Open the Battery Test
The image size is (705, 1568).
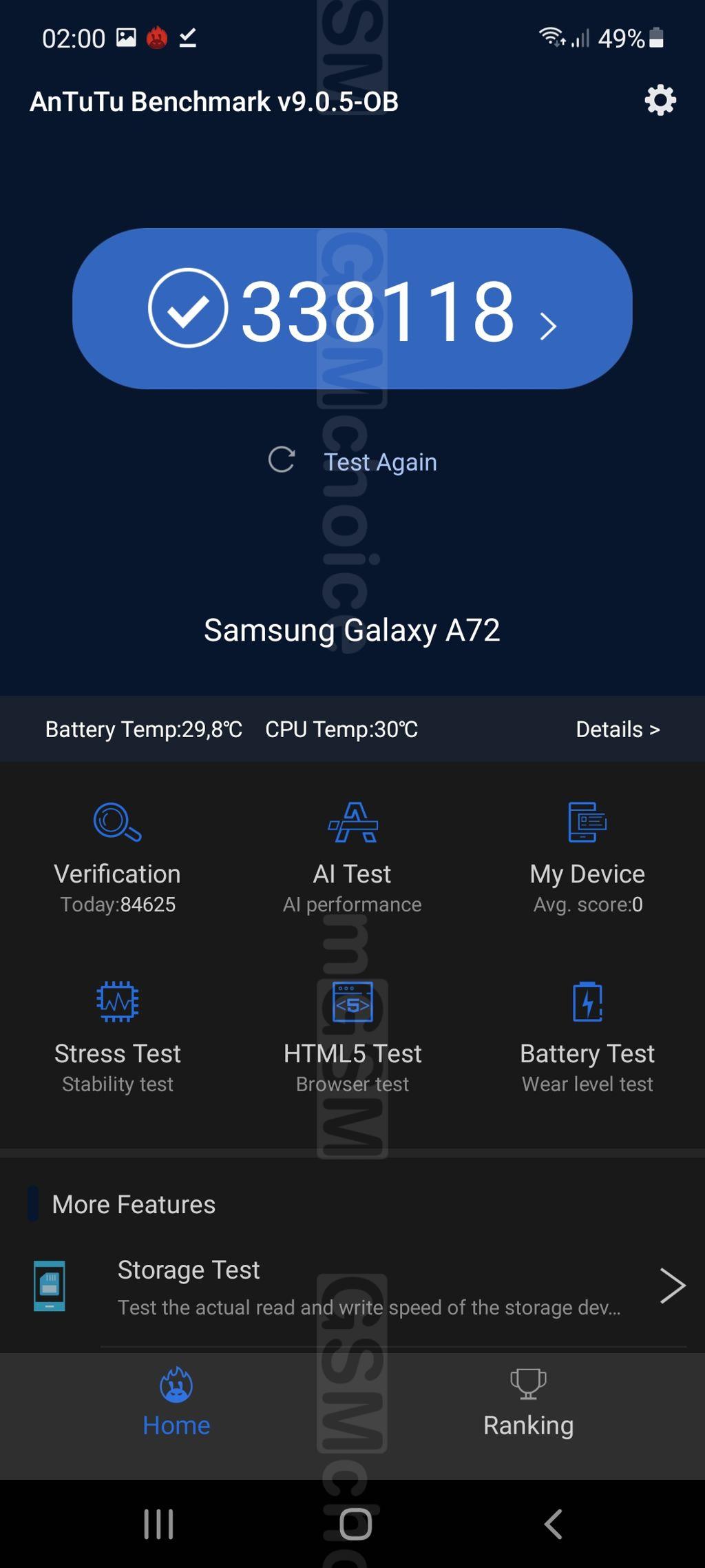point(587,1038)
